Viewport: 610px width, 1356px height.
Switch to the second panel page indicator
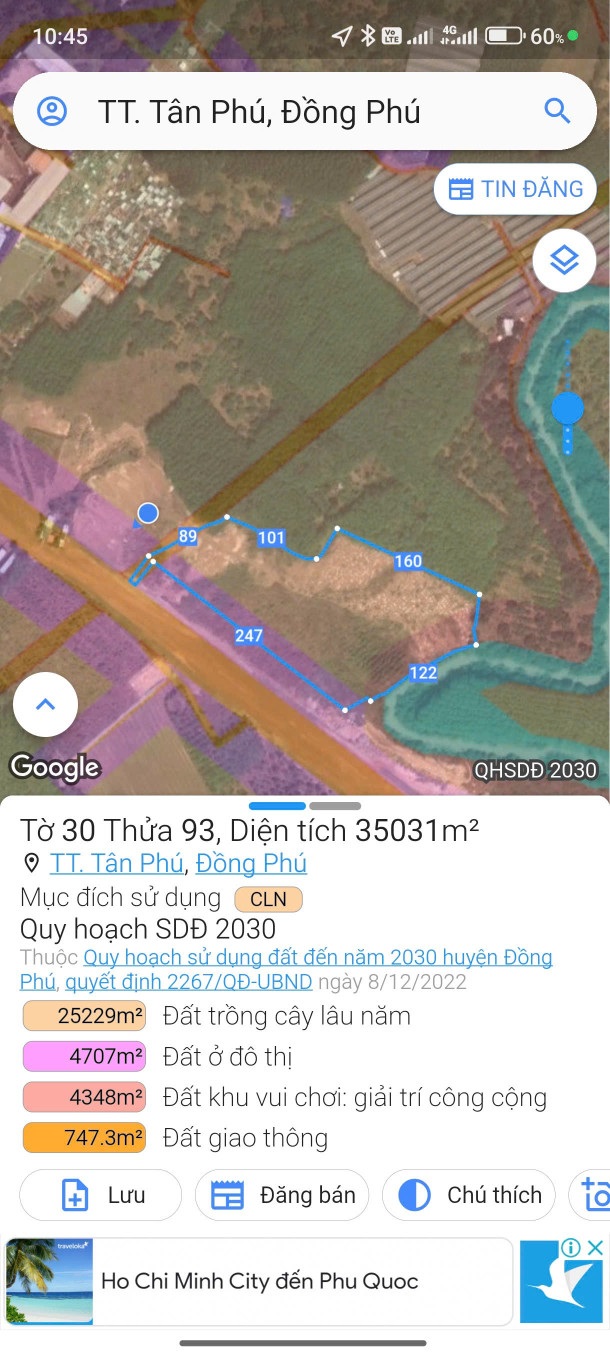pos(335,806)
